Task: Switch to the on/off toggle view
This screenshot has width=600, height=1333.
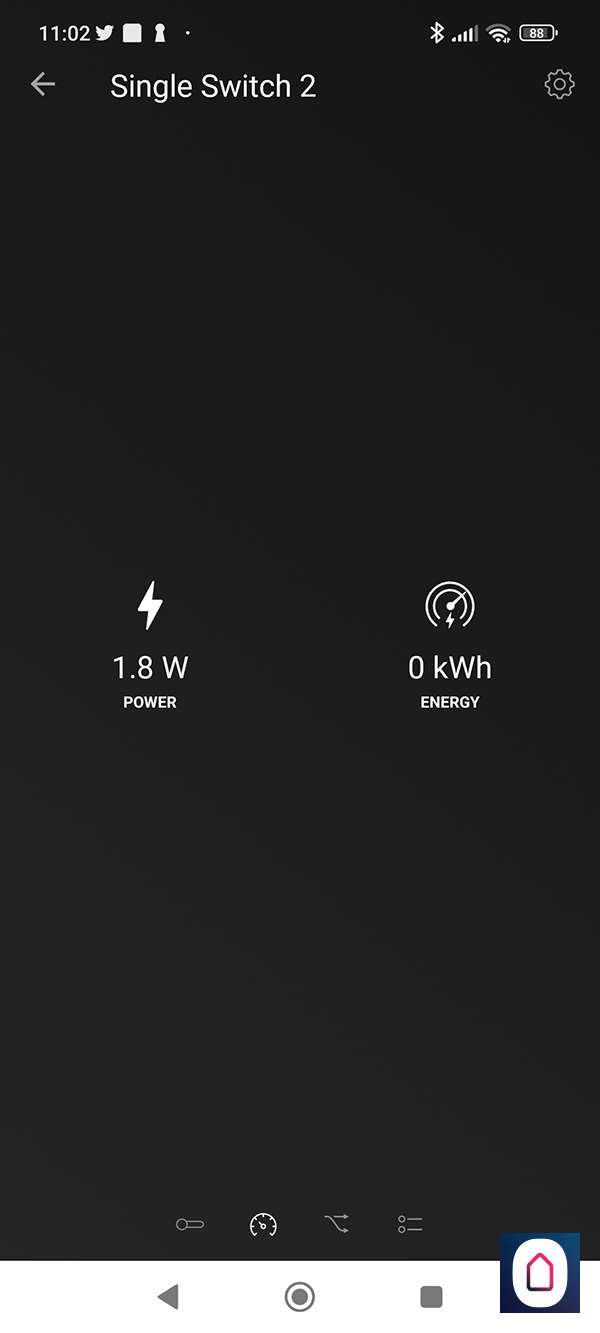Action: pyautogui.click(x=190, y=1224)
